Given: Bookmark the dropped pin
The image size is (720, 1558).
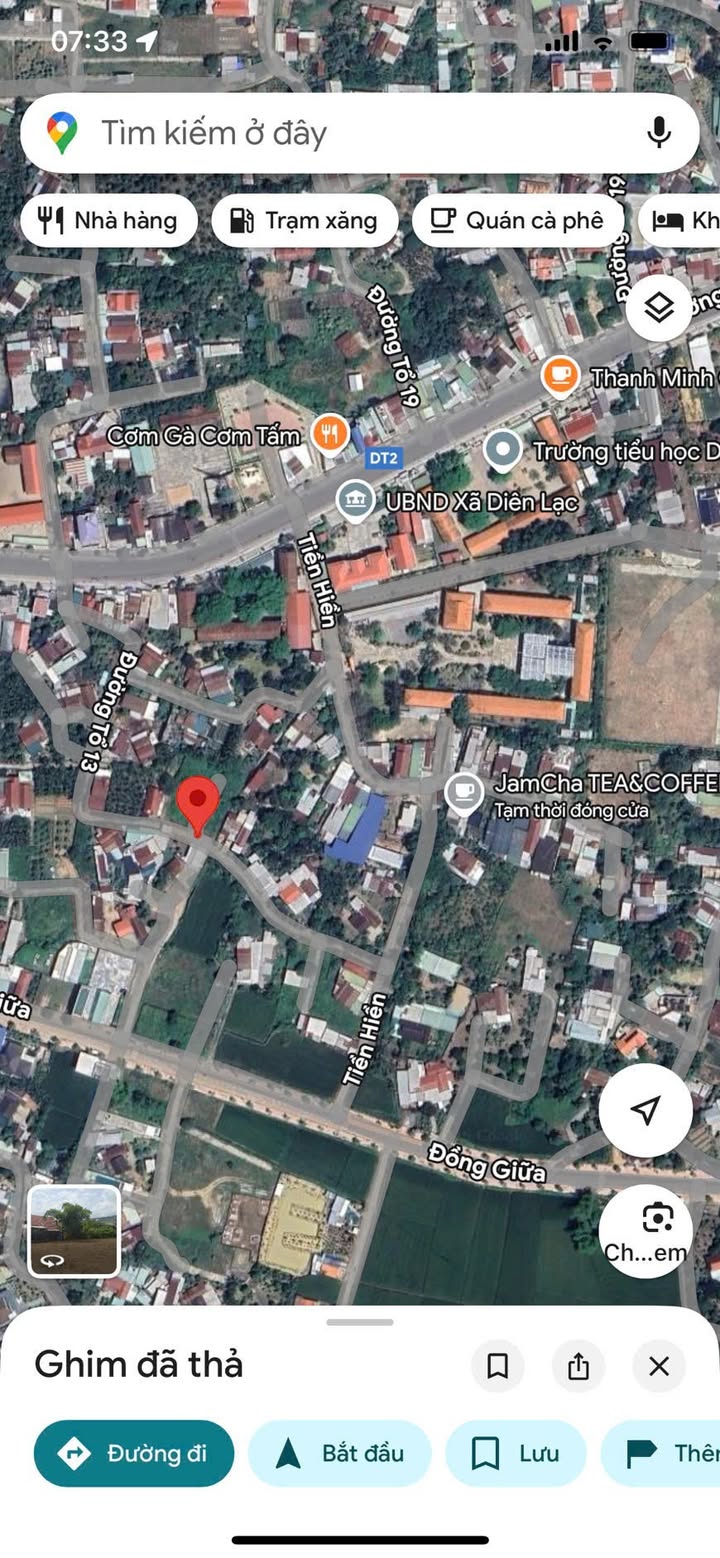Looking at the screenshot, I should (x=498, y=1366).
